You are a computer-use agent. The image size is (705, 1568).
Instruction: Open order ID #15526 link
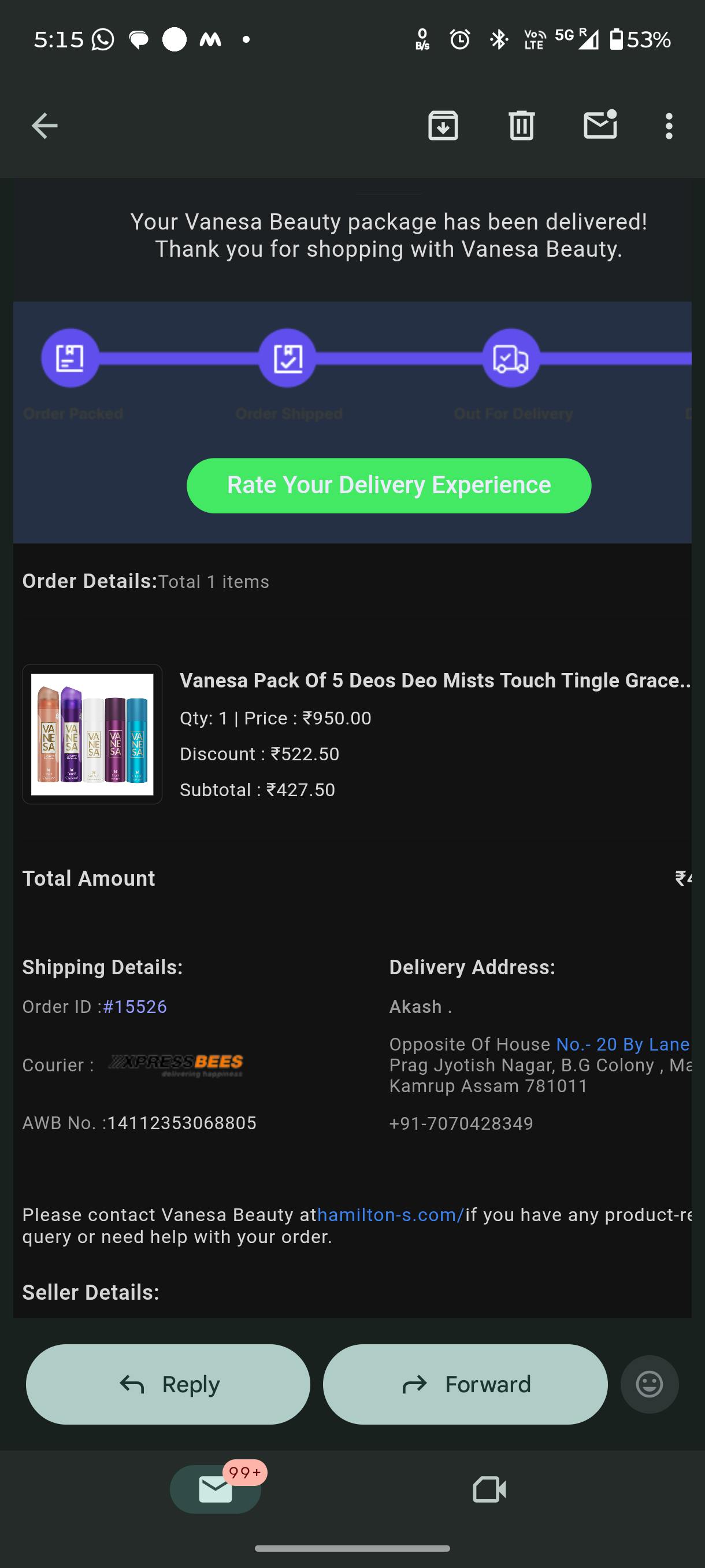[135, 1007]
